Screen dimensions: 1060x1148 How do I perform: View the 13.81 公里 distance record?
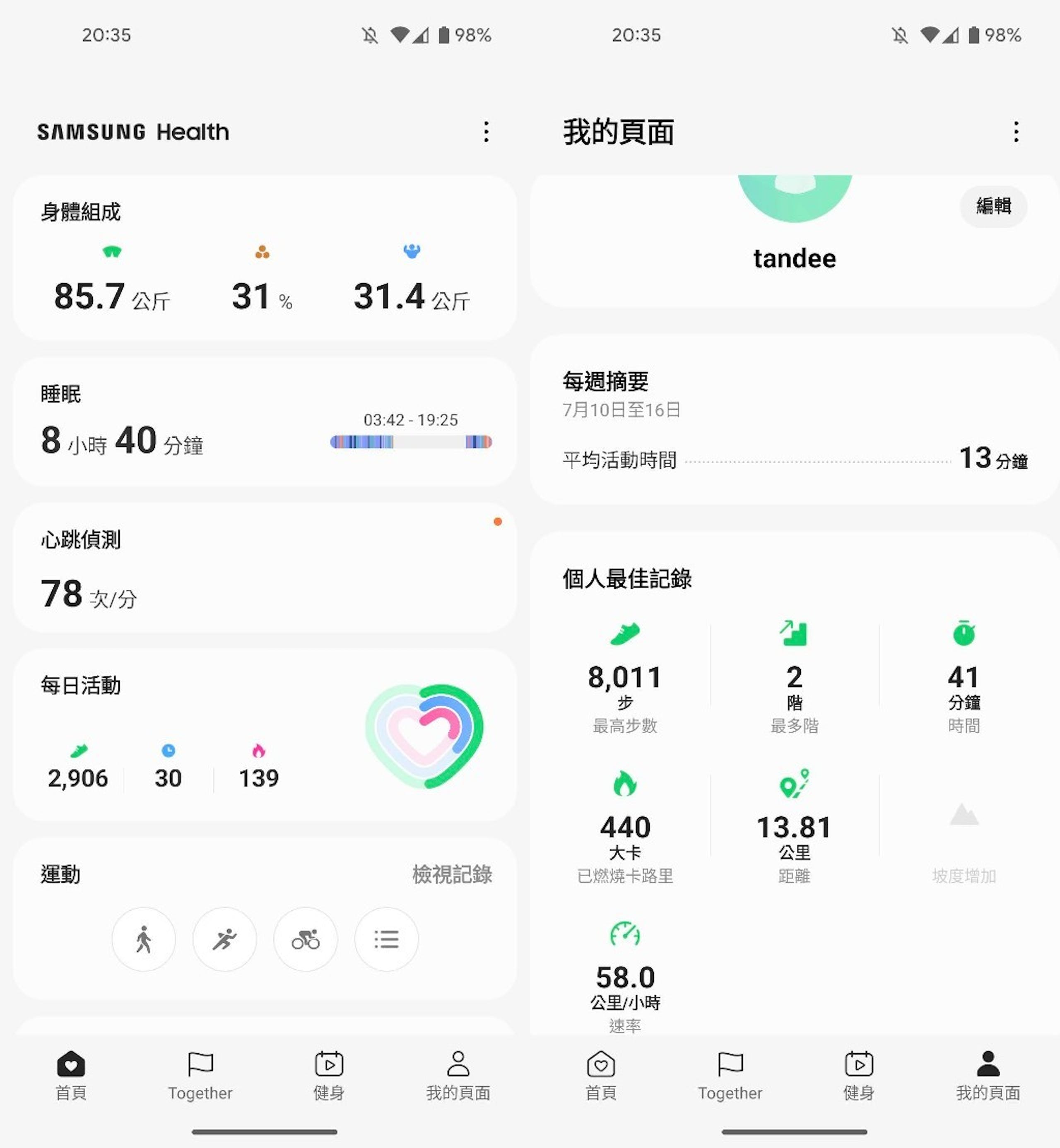pyautogui.click(x=794, y=826)
